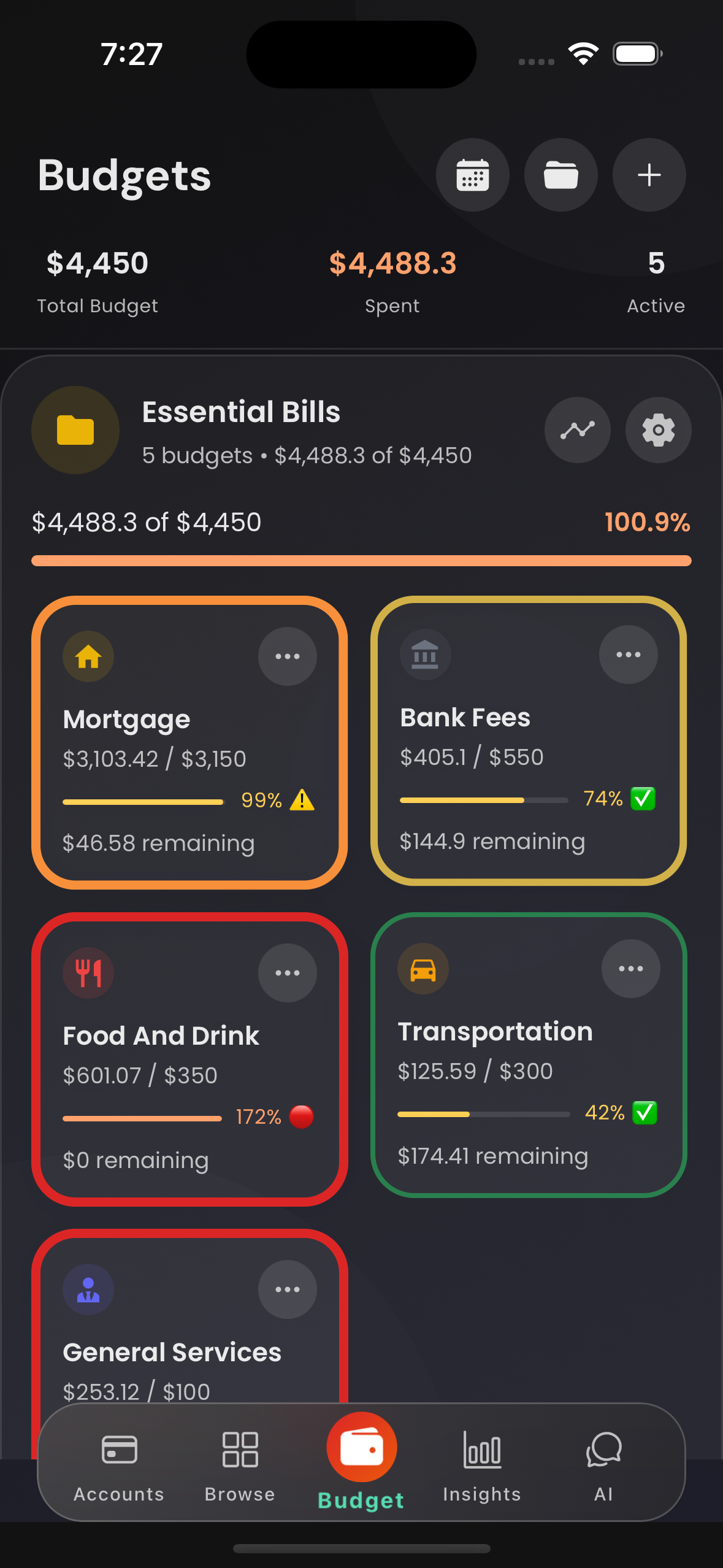View Essential Bills trend chart icon

pyautogui.click(x=577, y=430)
